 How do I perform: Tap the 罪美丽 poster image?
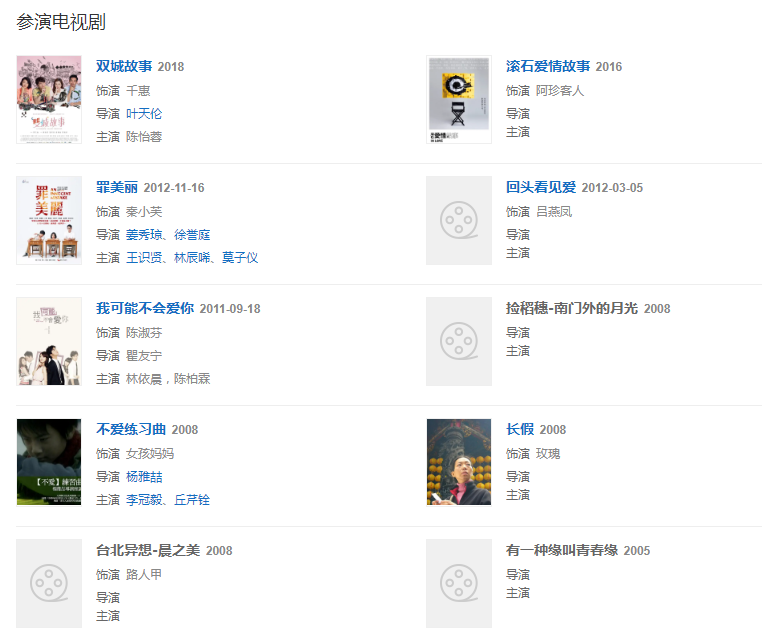click(49, 221)
